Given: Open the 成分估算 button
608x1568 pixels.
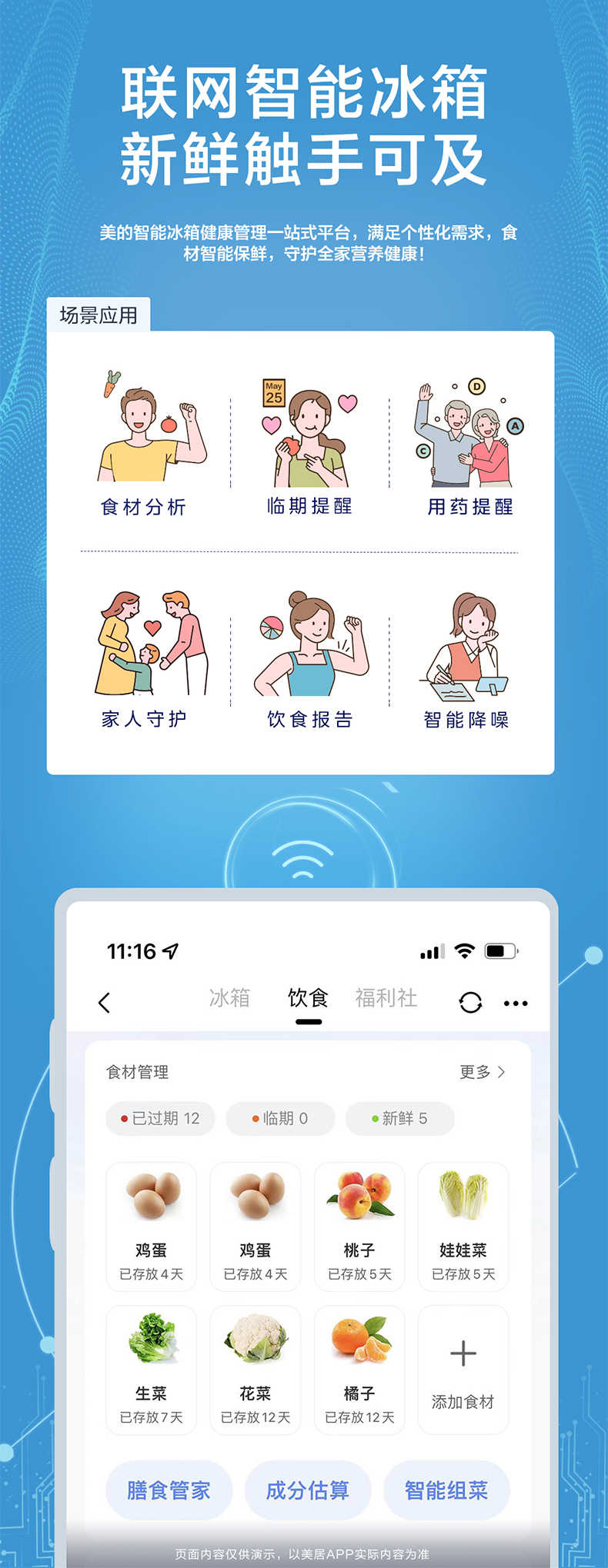Looking at the screenshot, I should pyautogui.click(x=308, y=1490).
